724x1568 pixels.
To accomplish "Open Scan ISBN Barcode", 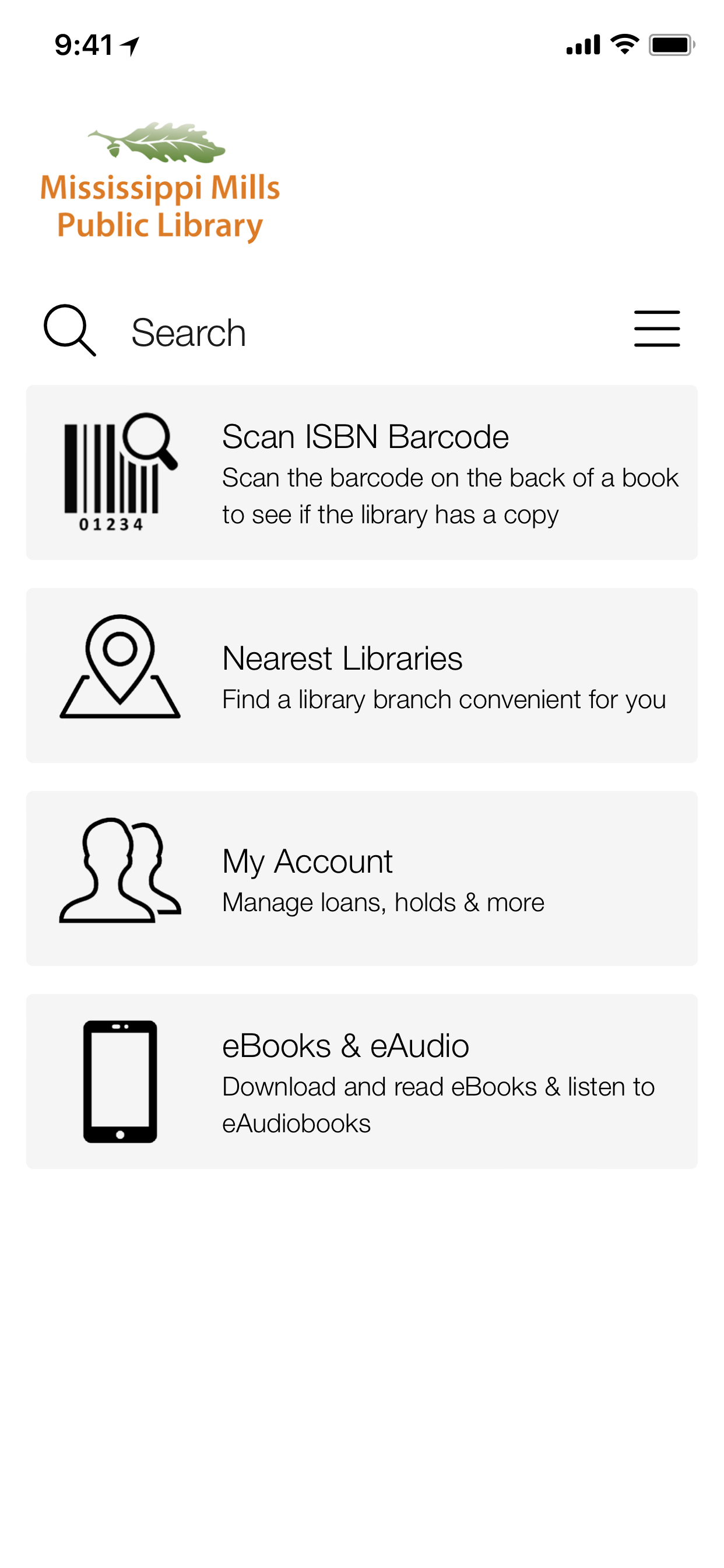I will pyautogui.click(x=361, y=473).
